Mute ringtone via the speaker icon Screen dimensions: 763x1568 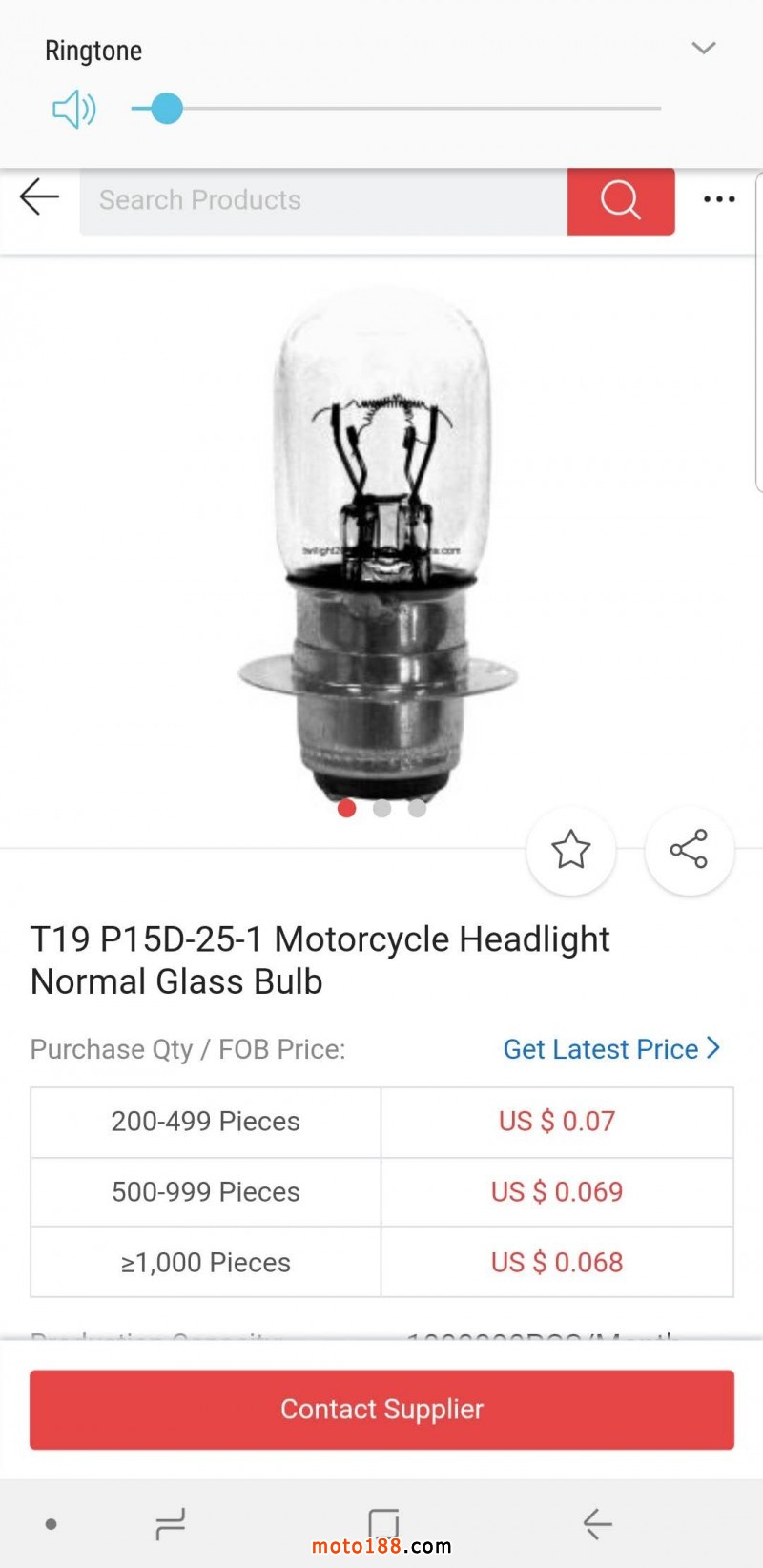click(73, 110)
